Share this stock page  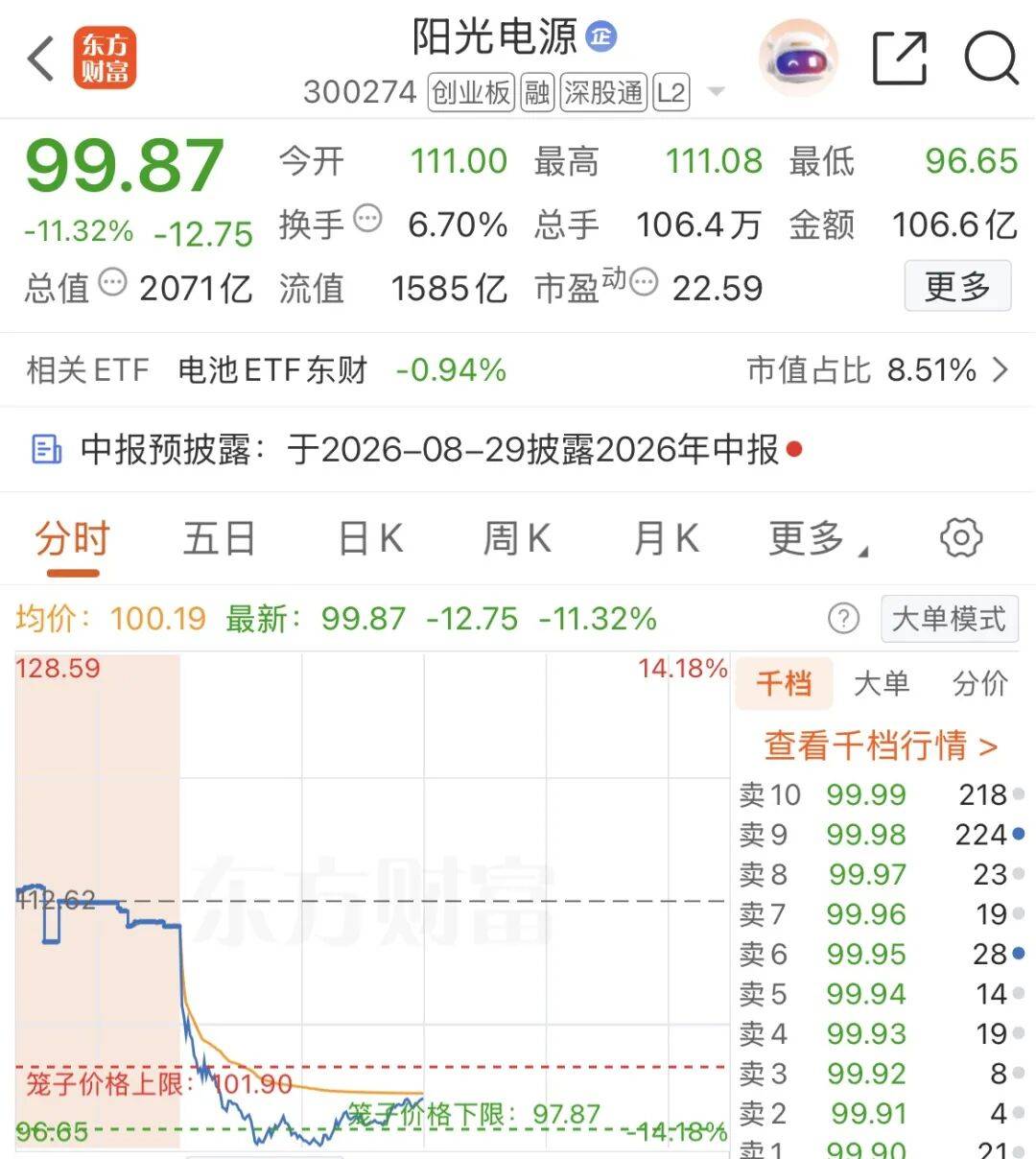tap(900, 59)
